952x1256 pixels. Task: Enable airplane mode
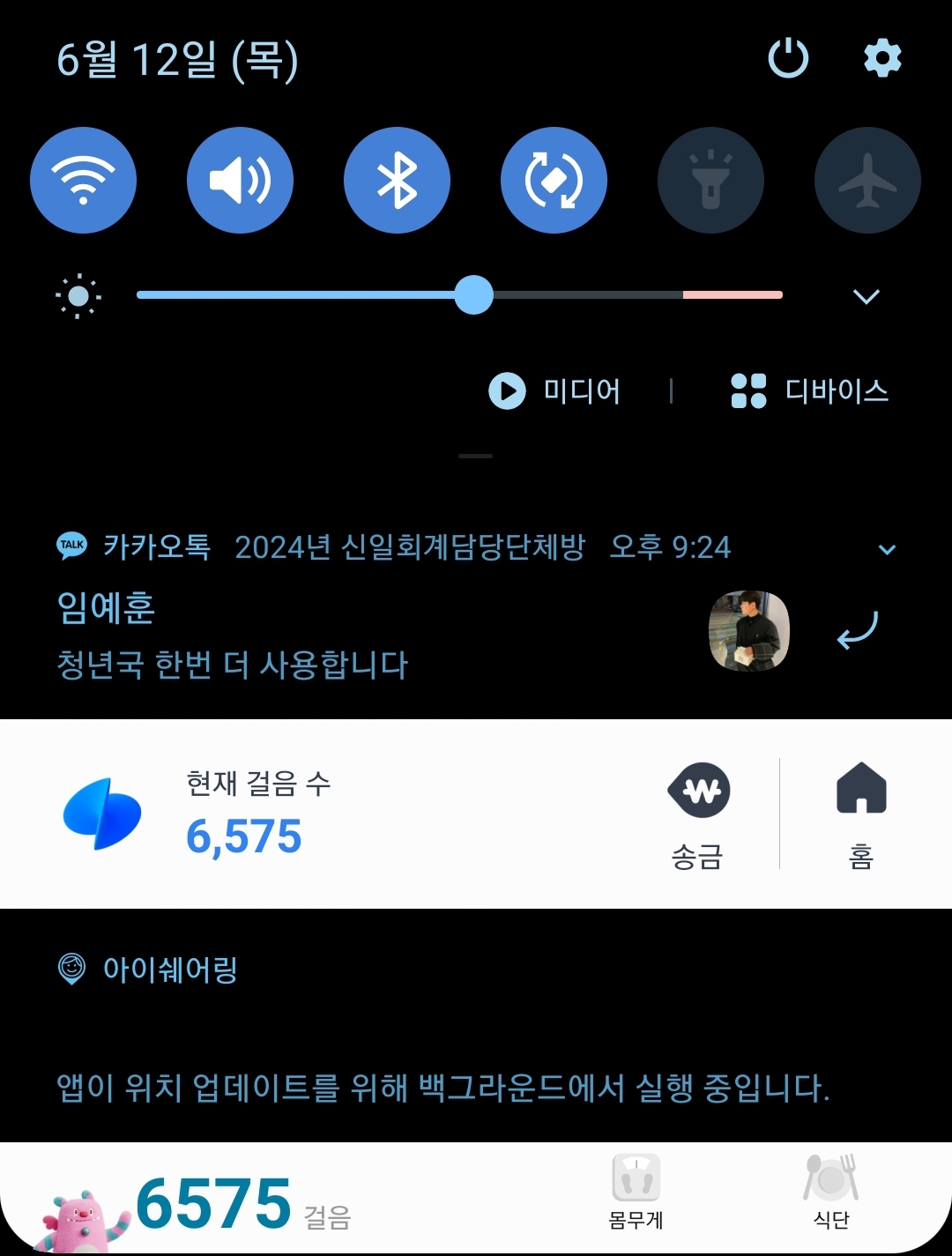click(x=867, y=181)
